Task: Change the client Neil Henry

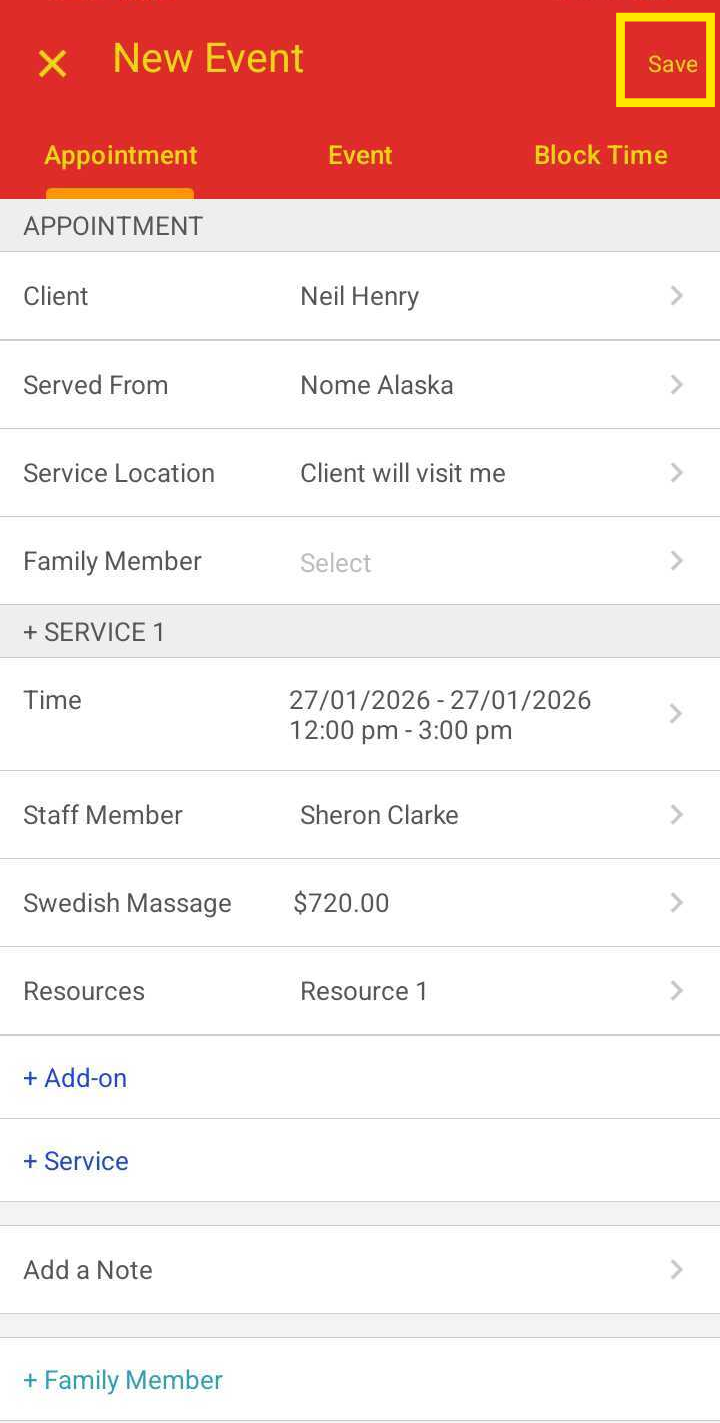Action: click(360, 296)
